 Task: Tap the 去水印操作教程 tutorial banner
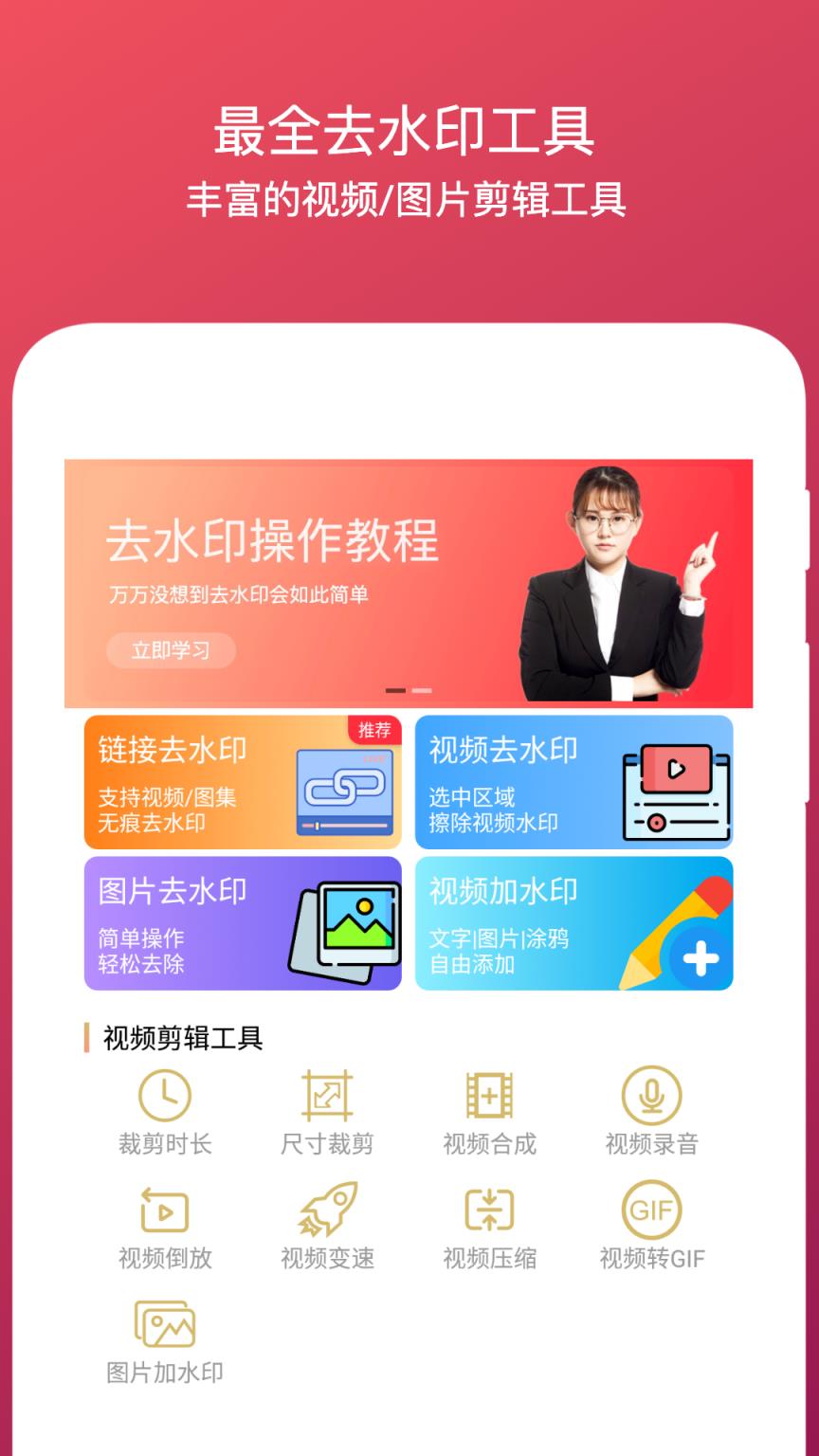(409, 583)
